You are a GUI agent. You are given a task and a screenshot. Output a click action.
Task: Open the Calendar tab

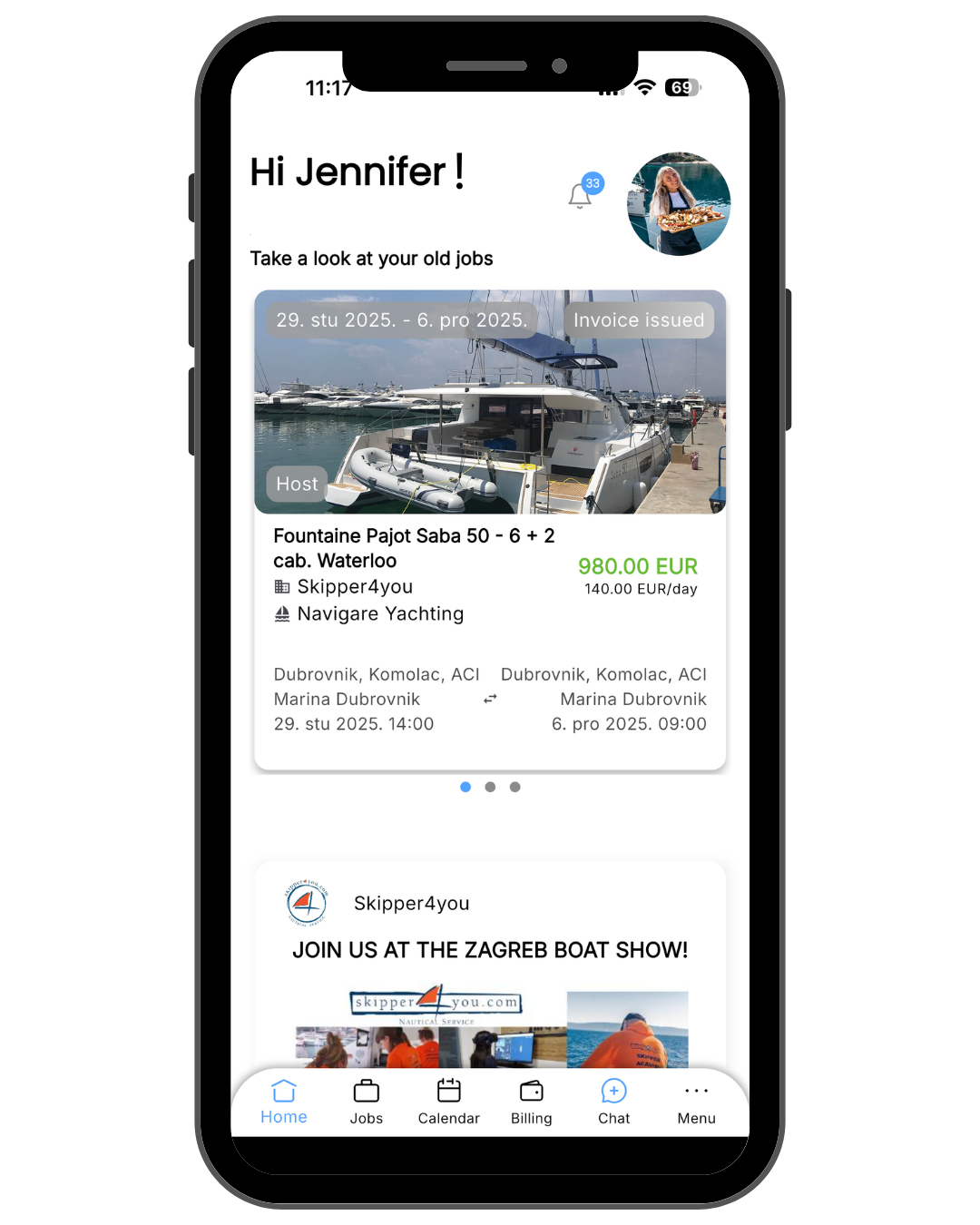[449, 1102]
